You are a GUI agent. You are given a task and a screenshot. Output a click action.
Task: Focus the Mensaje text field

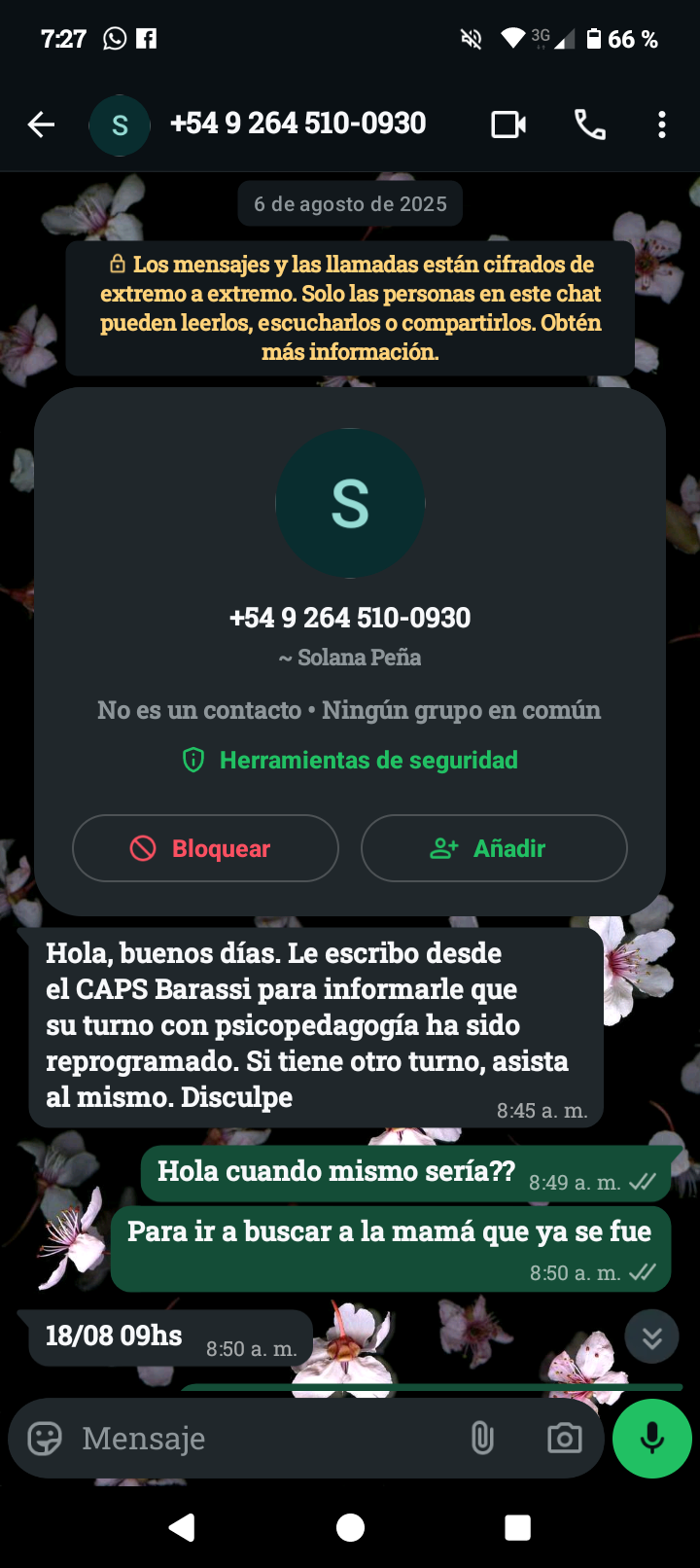pyautogui.click(x=262, y=1439)
